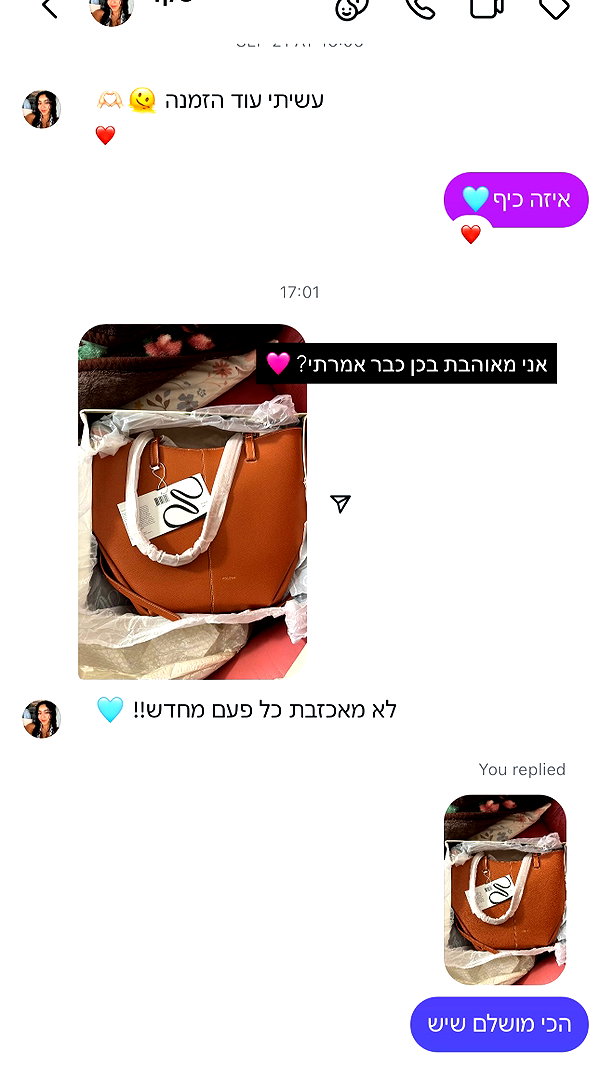The image size is (600, 1067).
Task: Open the contact's profile photo in the header
Action: (112, 10)
